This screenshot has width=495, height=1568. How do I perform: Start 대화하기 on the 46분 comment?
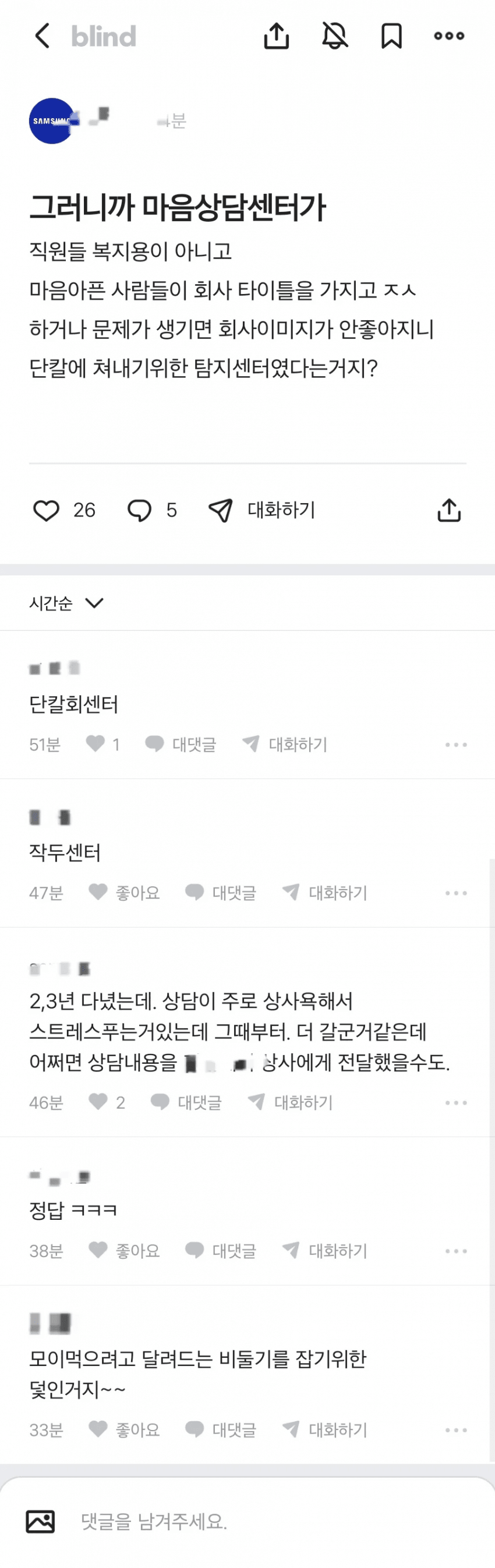pos(291,1102)
